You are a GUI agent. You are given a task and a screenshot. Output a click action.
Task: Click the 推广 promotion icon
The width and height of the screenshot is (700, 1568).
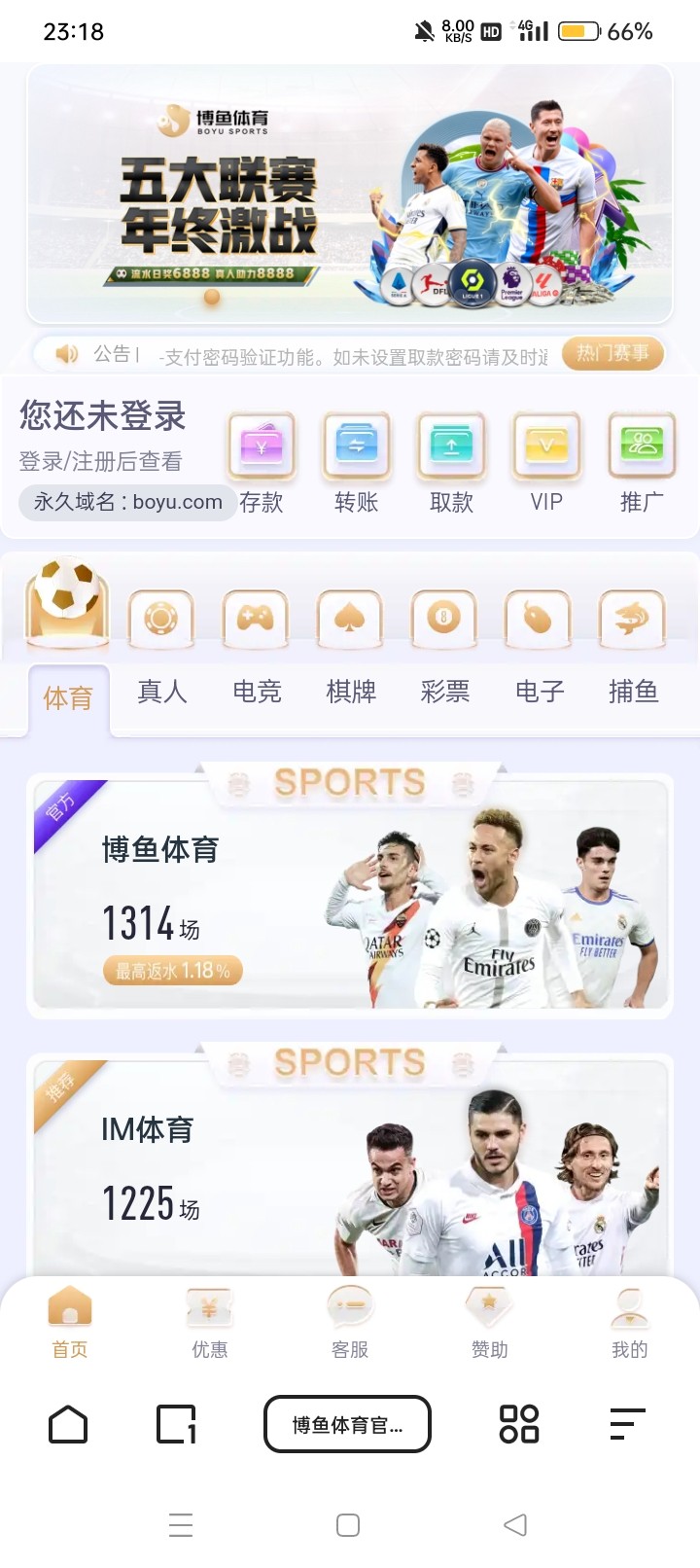coord(641,447)
